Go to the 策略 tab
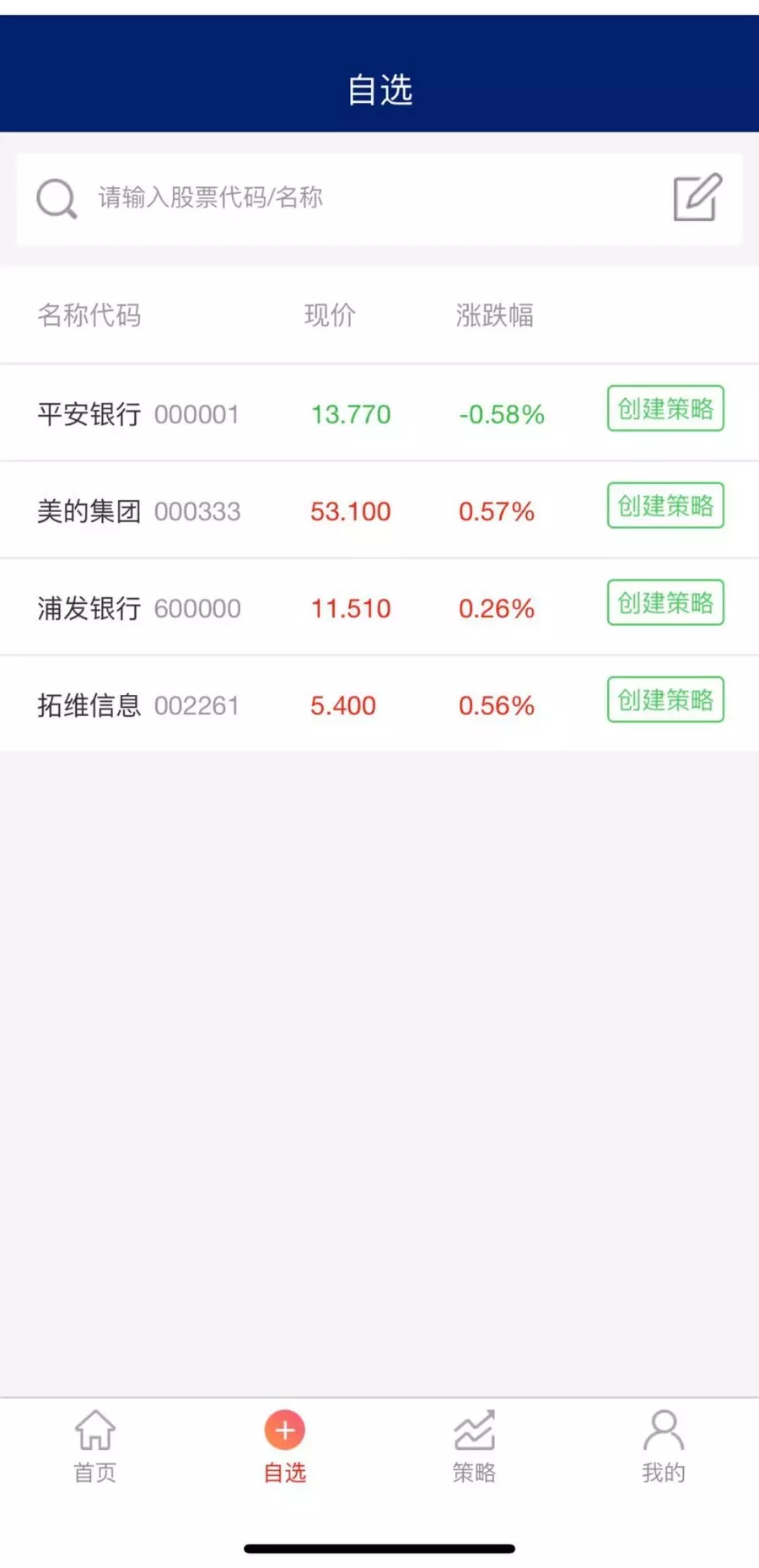This screenshot has height=1568, width=759. point(474,1447)
